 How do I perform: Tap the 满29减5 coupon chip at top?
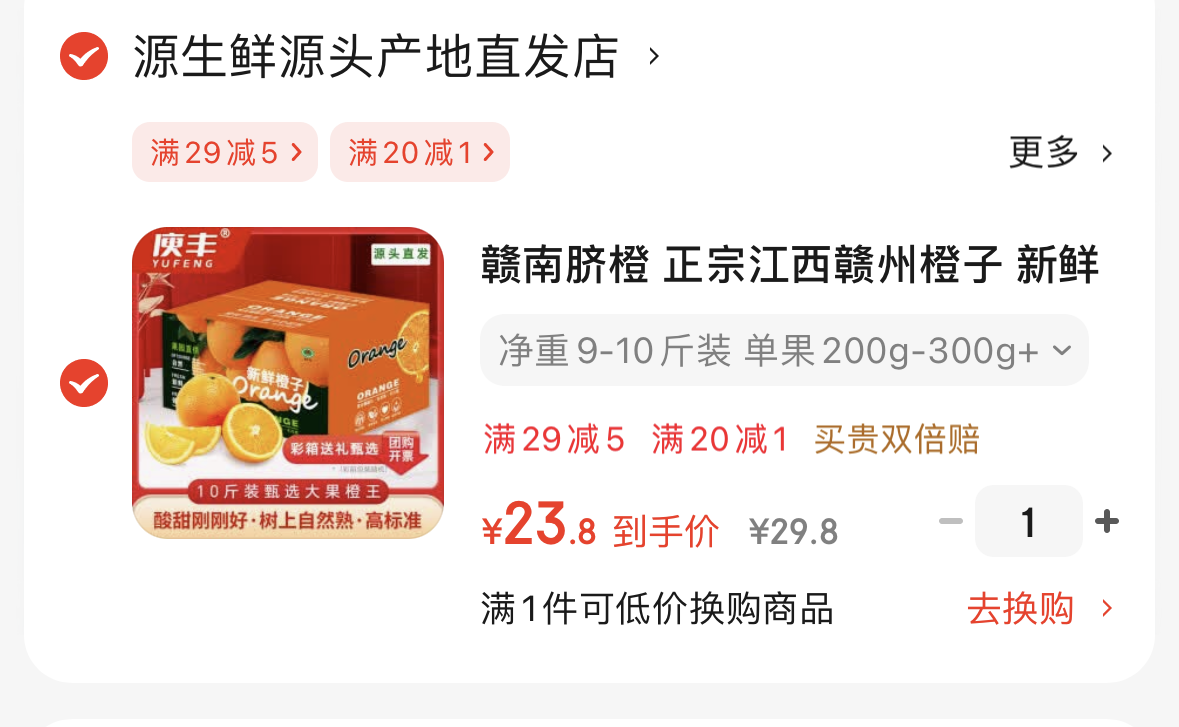(225, 153)
